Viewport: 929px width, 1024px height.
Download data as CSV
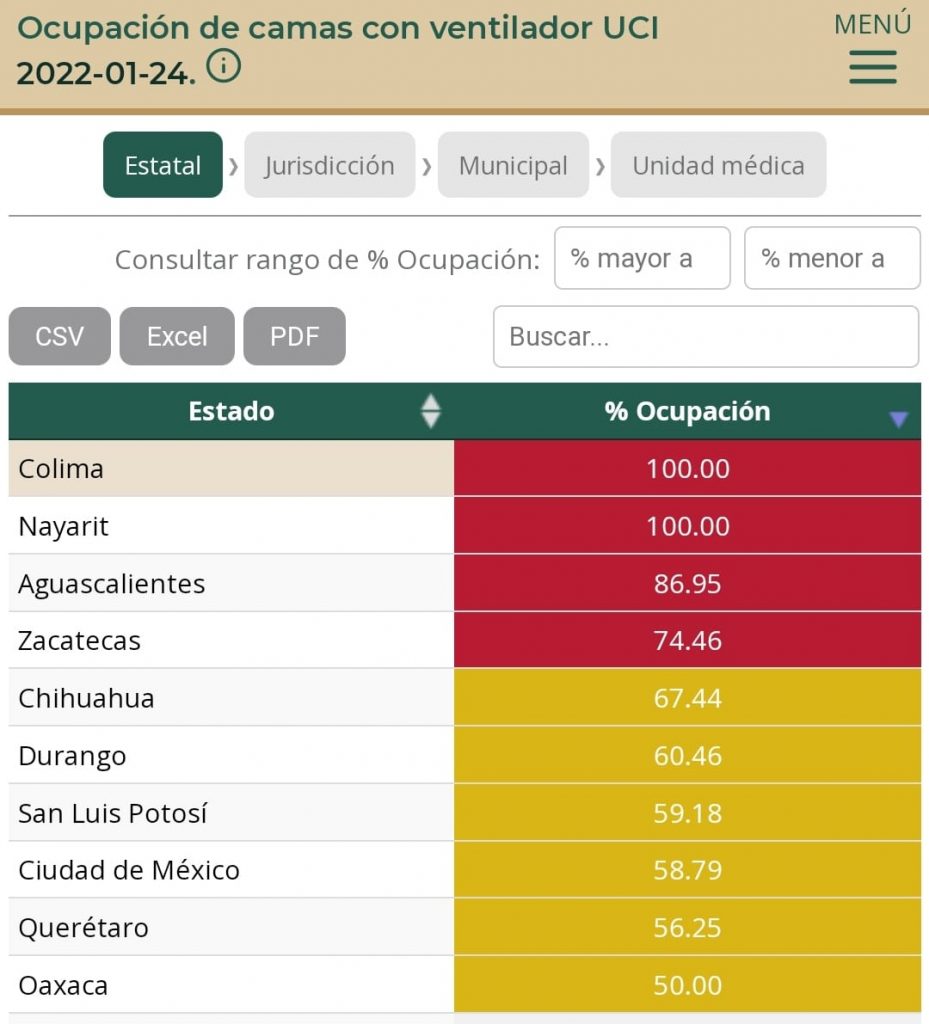[x=59, y=336]
